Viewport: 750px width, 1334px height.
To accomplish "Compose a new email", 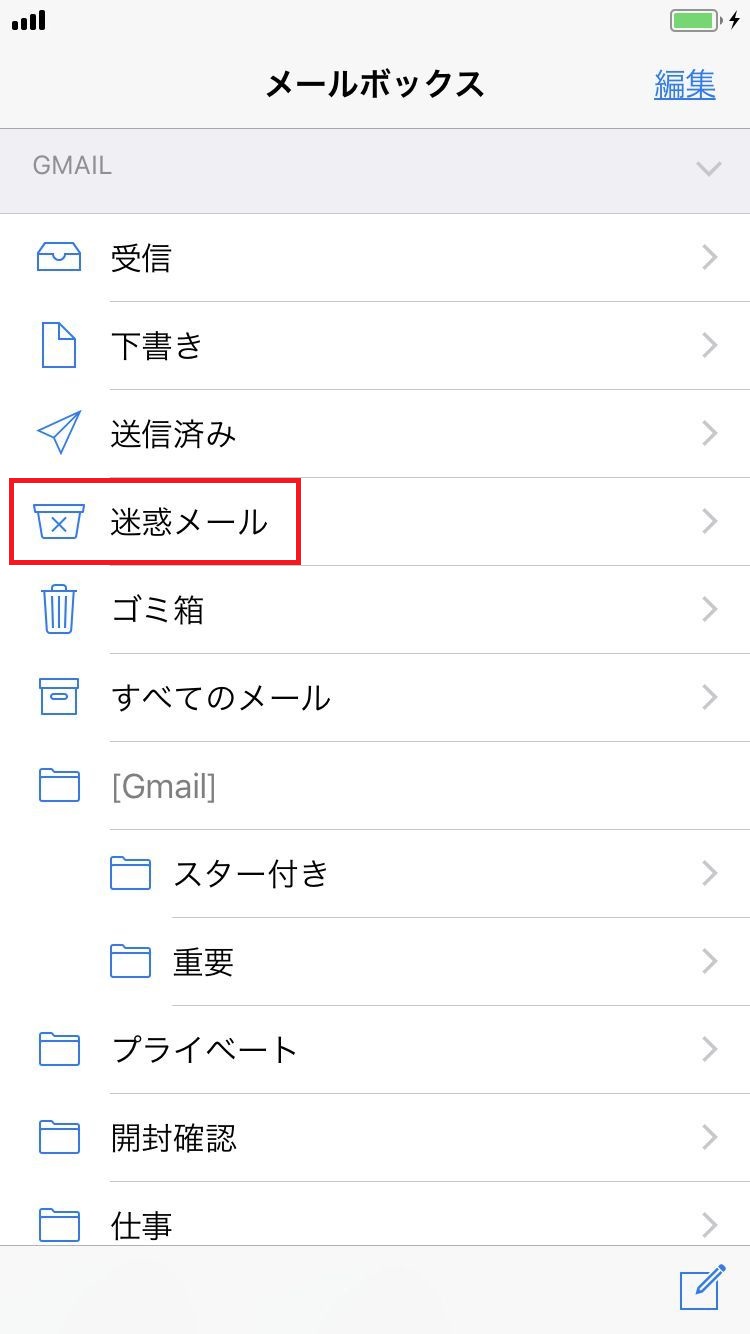I will (x=701, y=1288).
